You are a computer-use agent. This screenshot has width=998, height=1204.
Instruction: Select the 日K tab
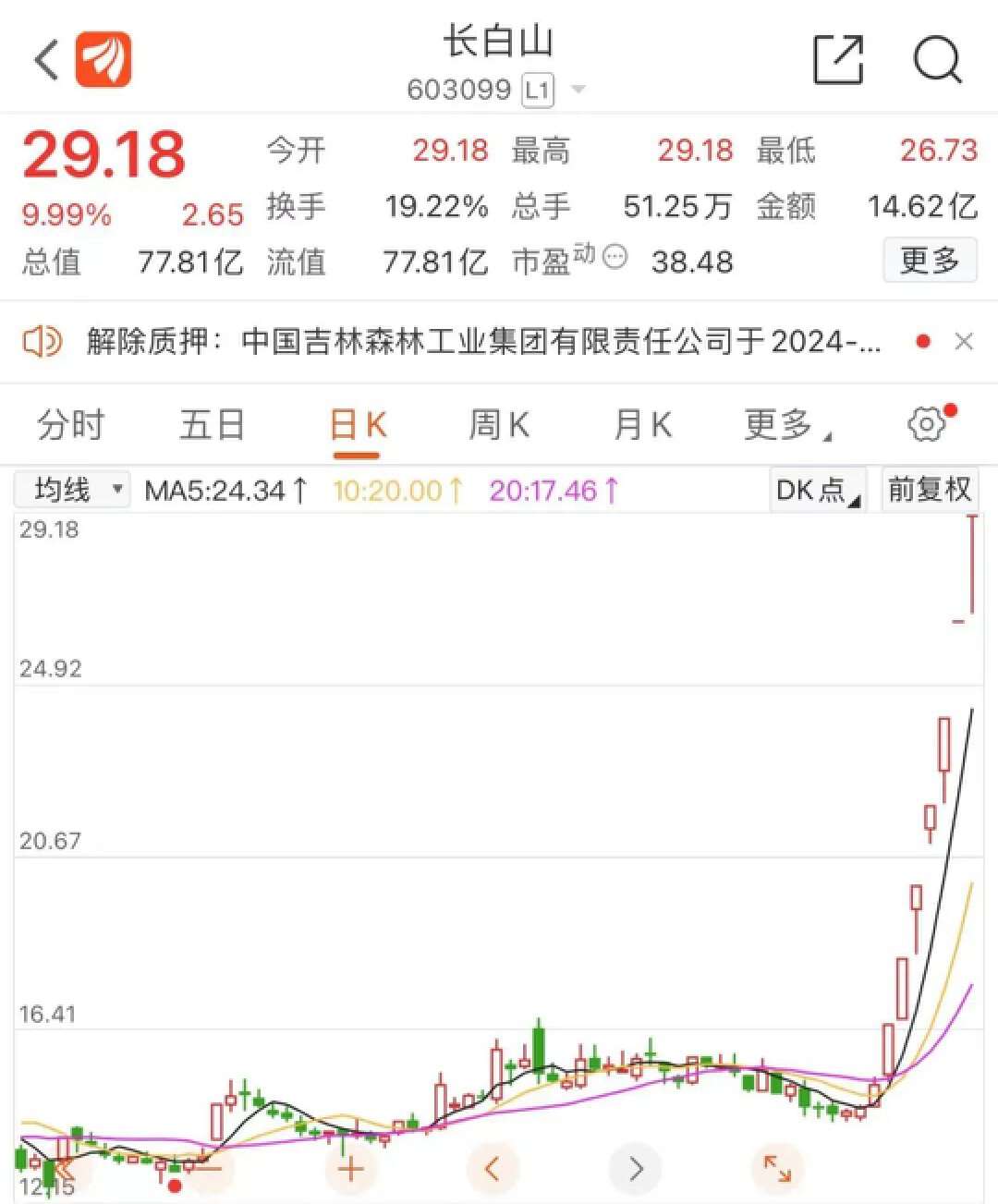tap(358, 426)
